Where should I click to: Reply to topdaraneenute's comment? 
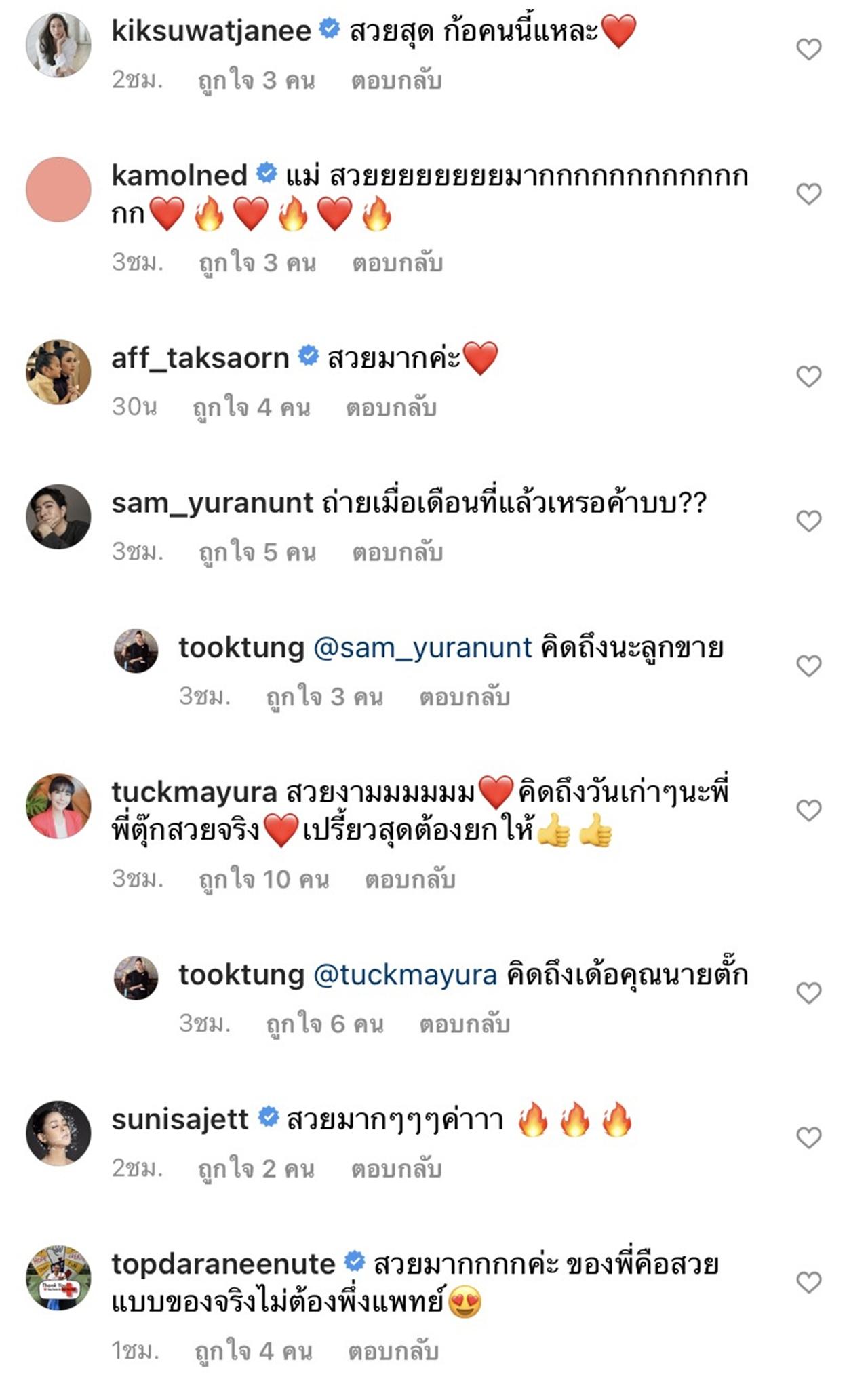click(393, 1351)
